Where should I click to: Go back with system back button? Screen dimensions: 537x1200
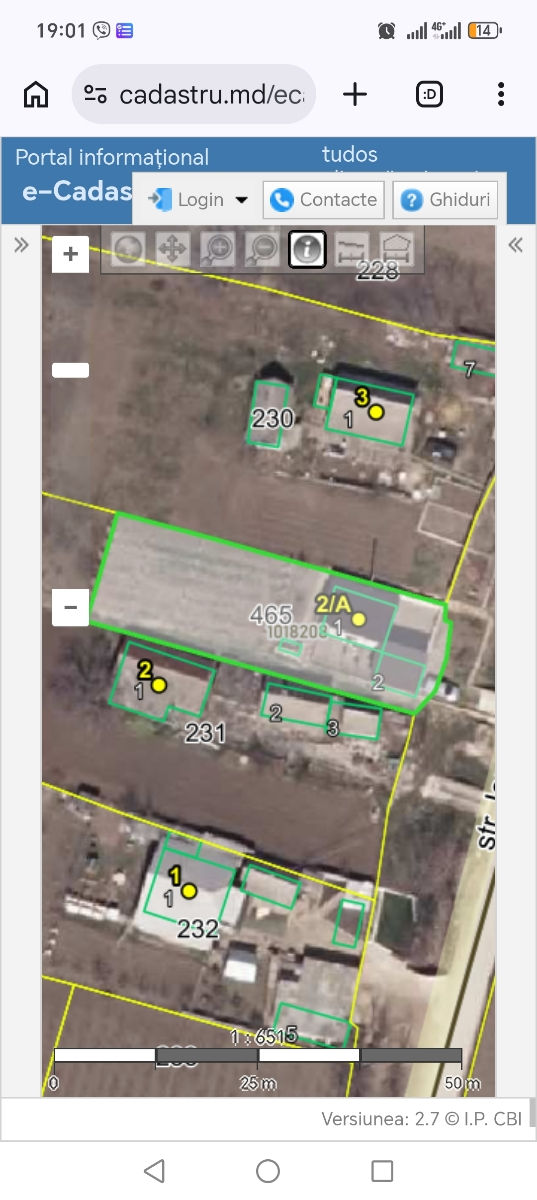coord(153,1171)
